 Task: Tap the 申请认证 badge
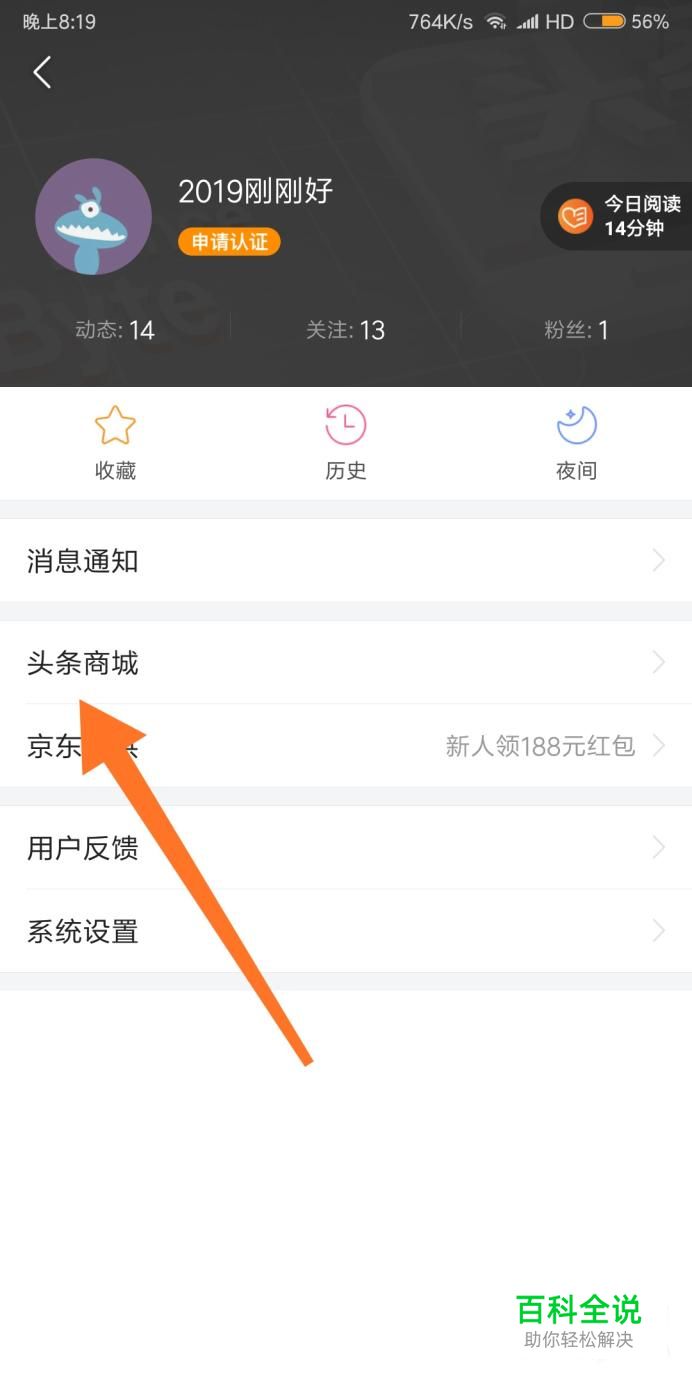(229, 241)
